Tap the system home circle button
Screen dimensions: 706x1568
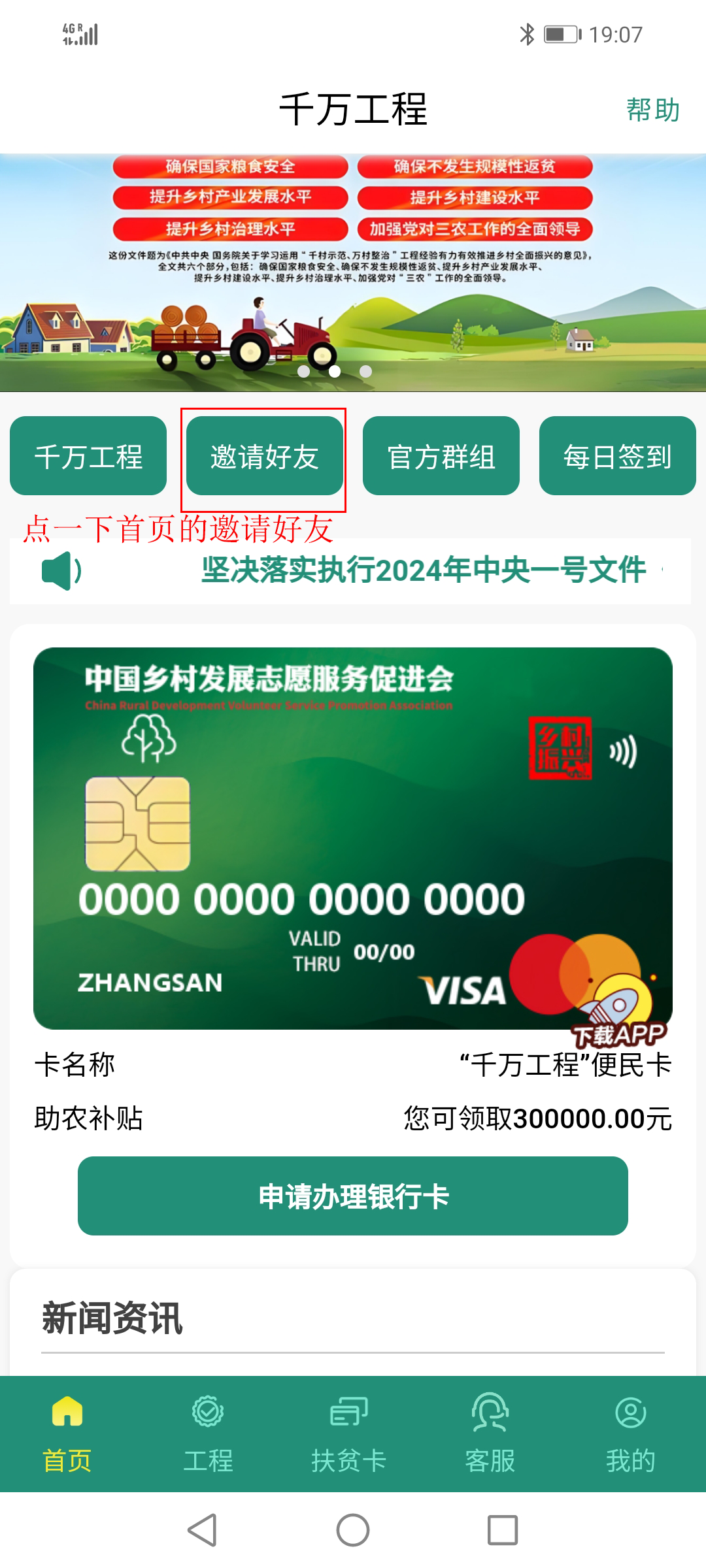tap(353, 1530)
